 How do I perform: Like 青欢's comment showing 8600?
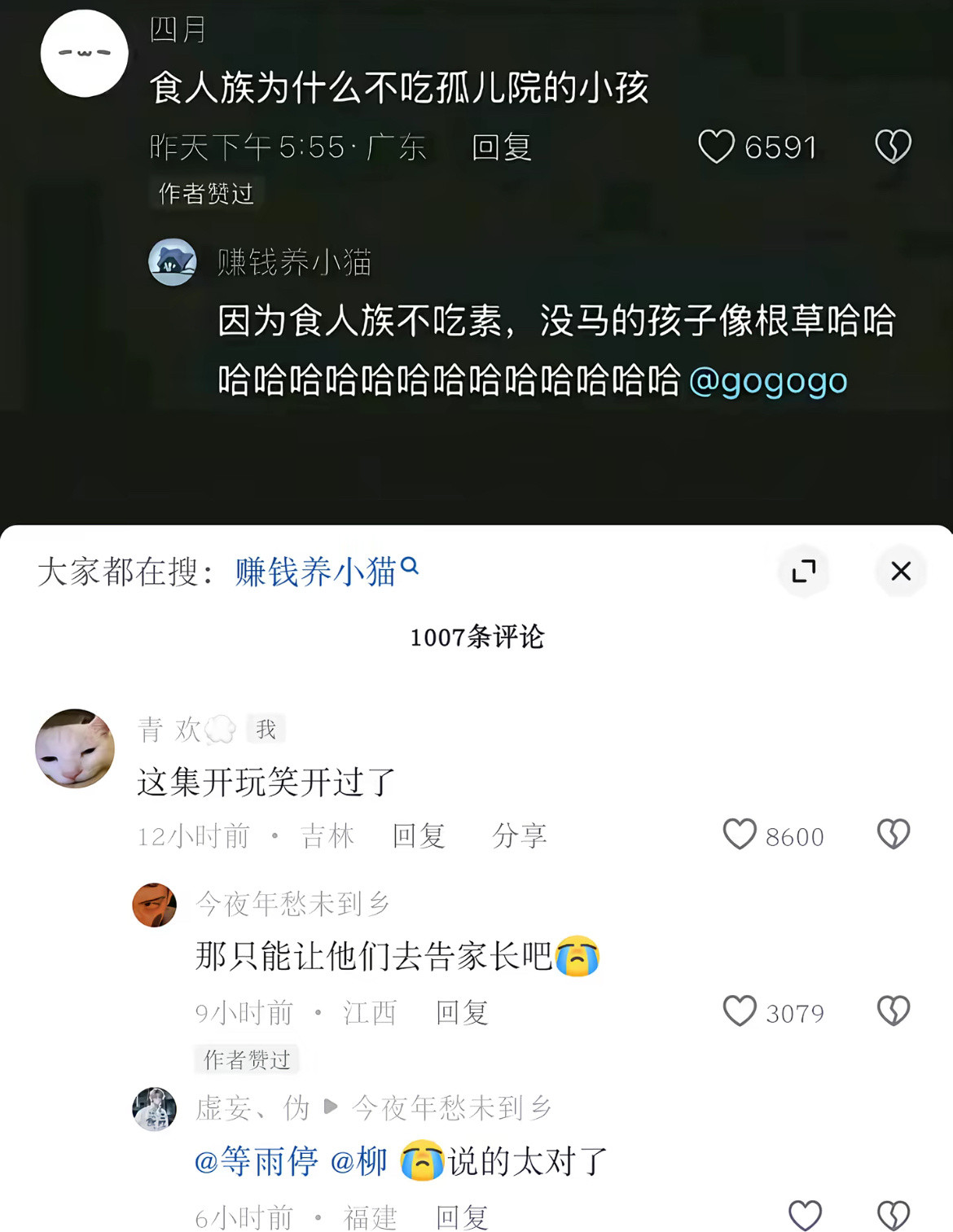pyautogui.click(x=740, y=835)
